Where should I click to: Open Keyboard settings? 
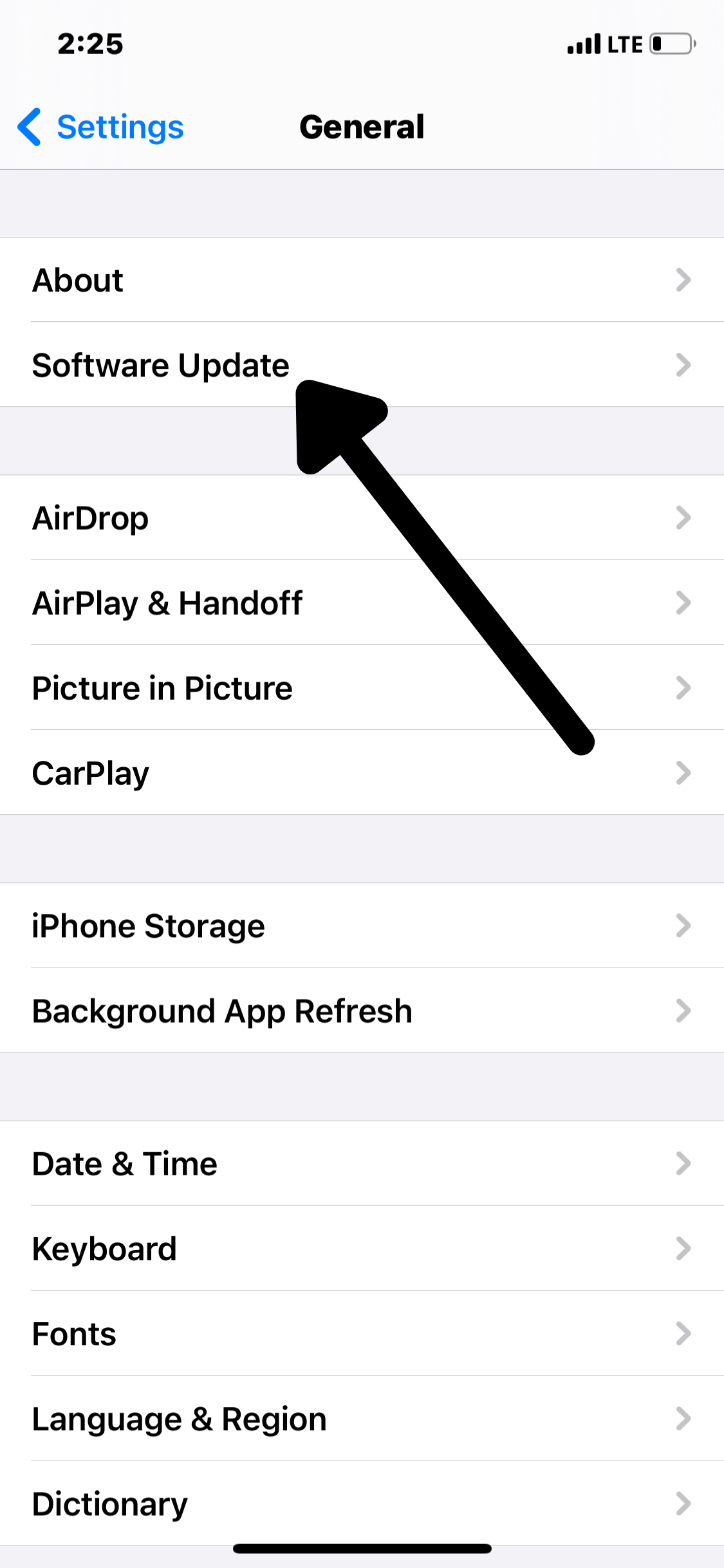coord(360,1249)
